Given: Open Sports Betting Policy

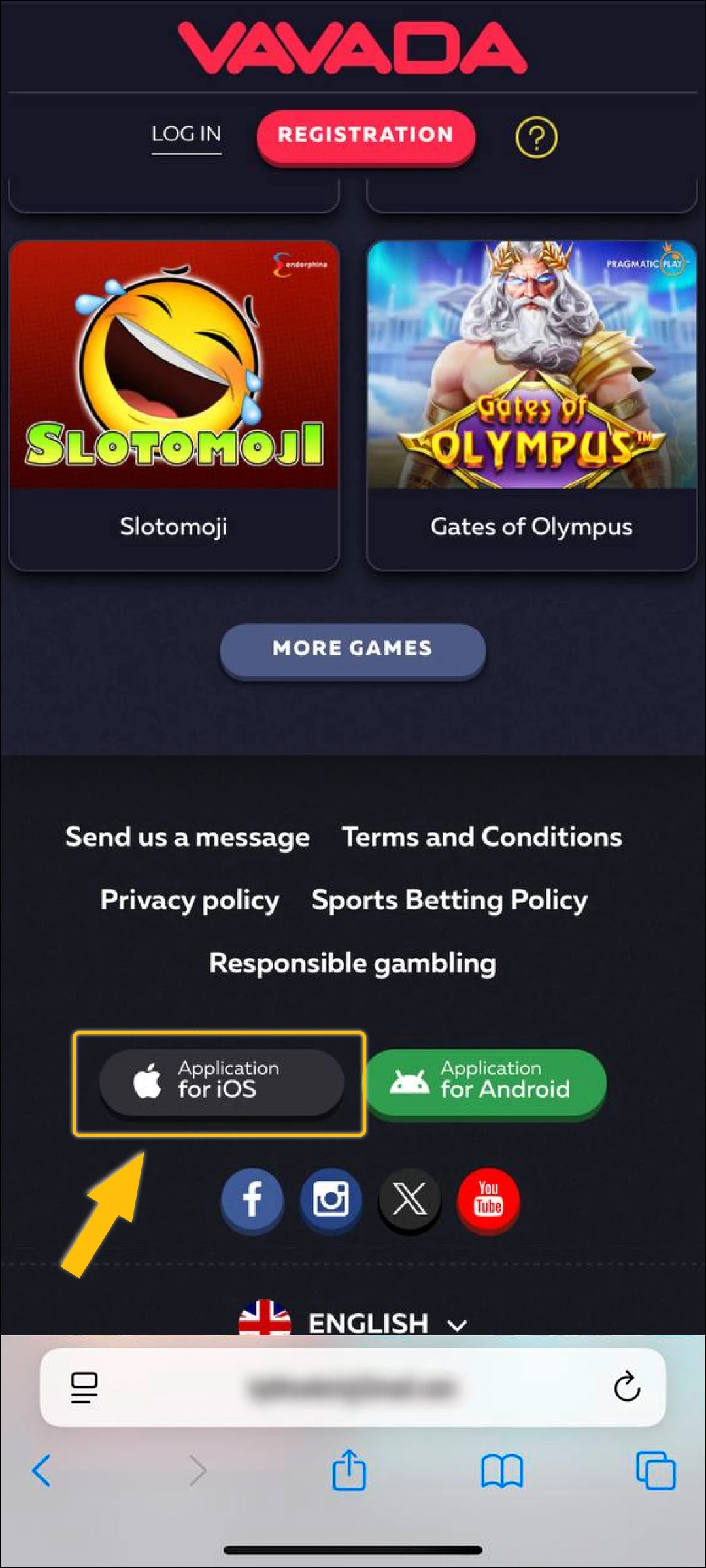Looking at the screenshot, I should coord(450,900).
